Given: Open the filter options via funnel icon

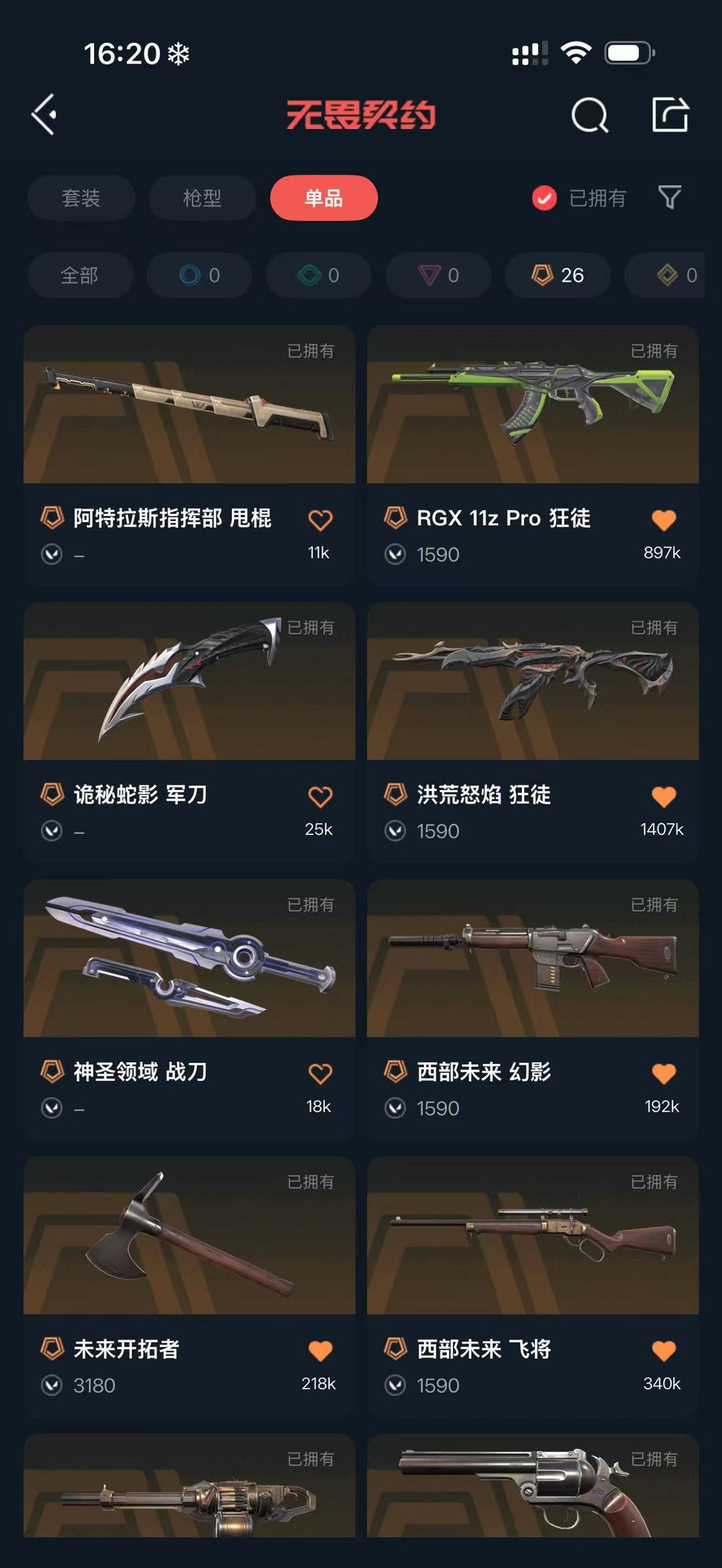Looking at the screenshot, I should coord(671,199).
